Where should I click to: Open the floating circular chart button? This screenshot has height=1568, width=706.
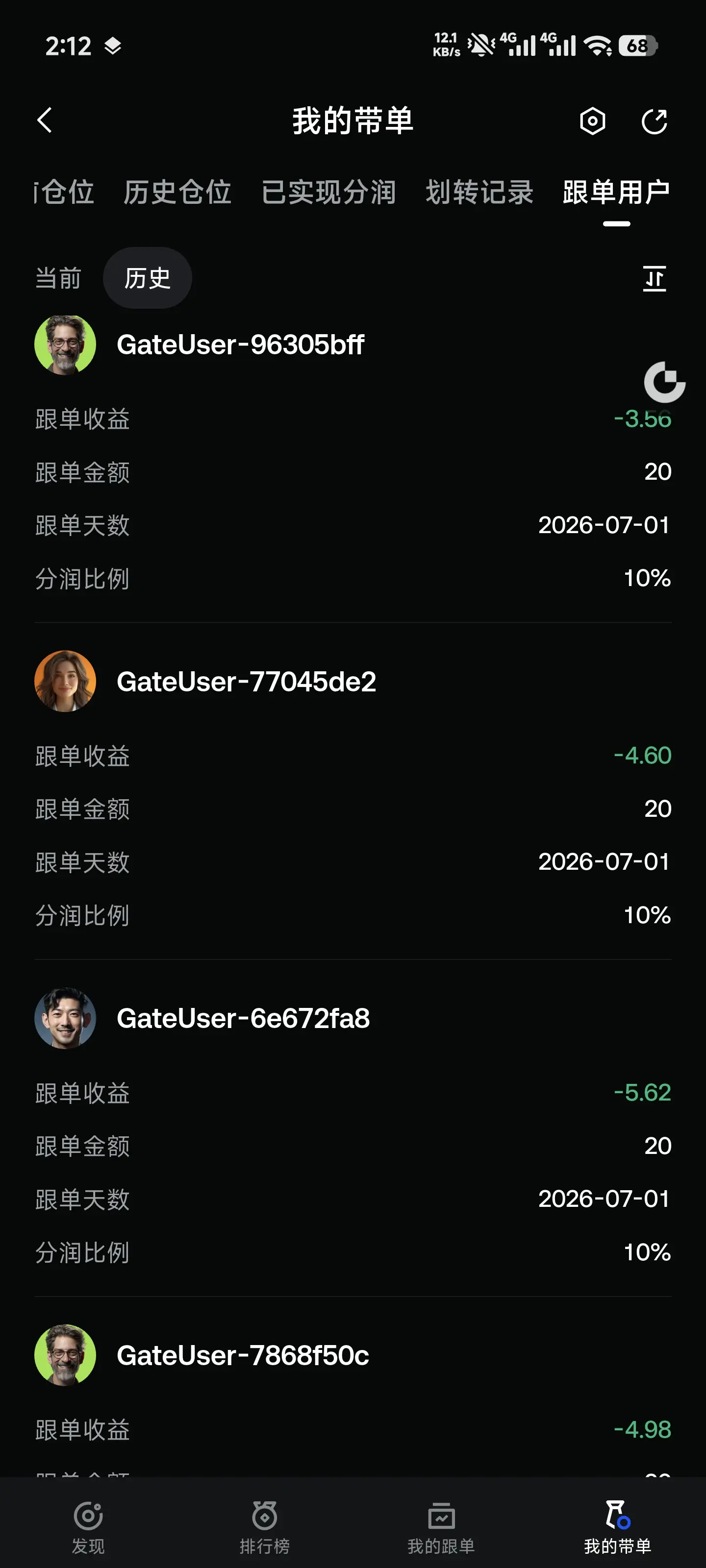665,382
